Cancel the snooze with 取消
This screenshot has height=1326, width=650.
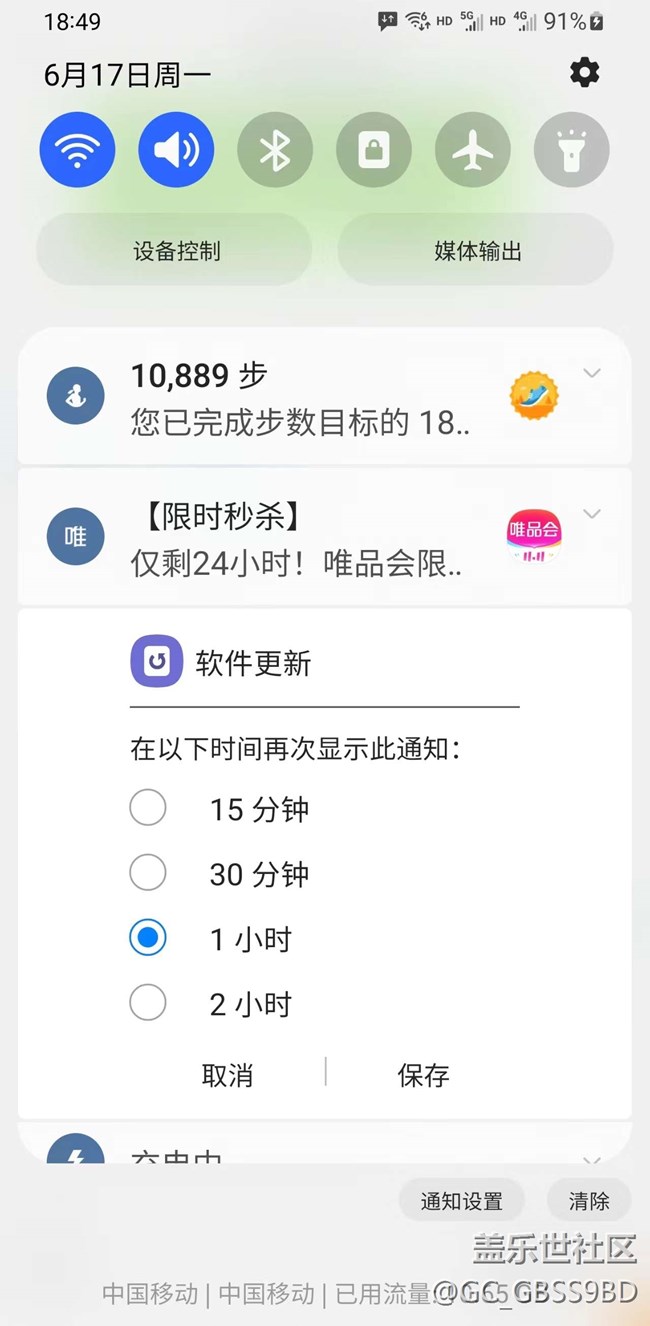tap(228, 1075)
